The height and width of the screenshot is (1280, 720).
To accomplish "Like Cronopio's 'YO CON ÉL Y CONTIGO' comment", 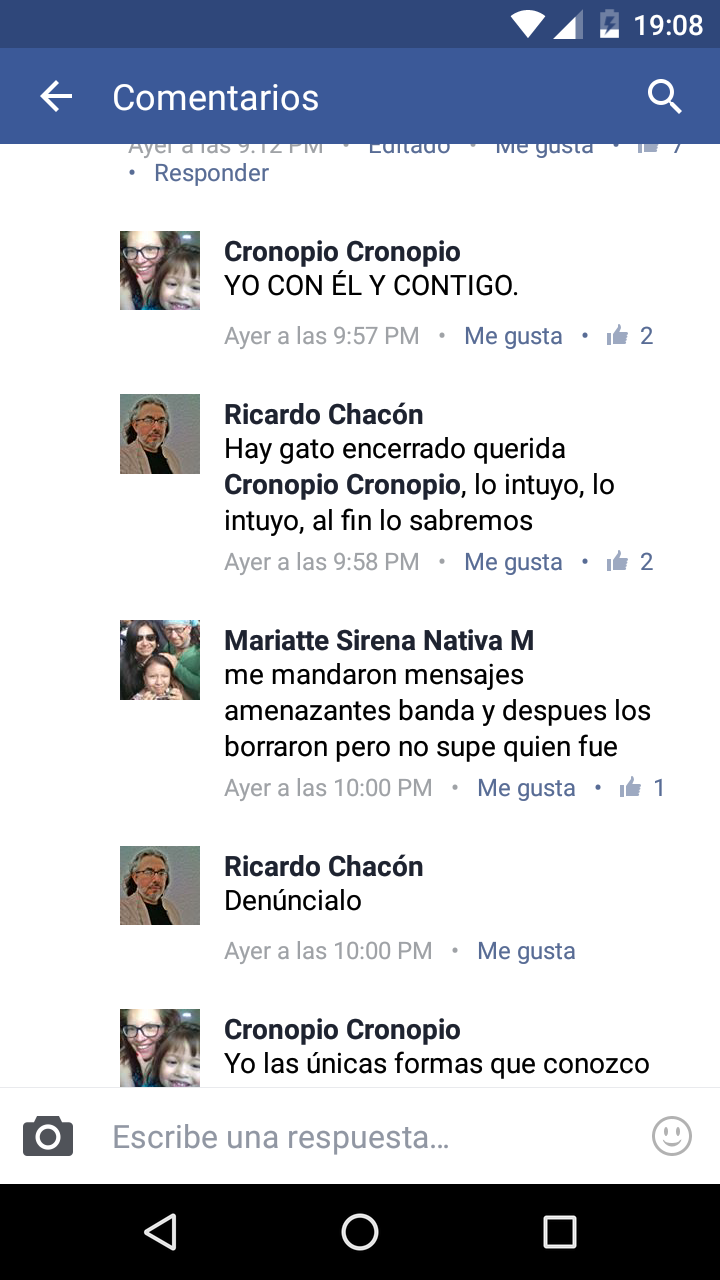I will point(513,336).
